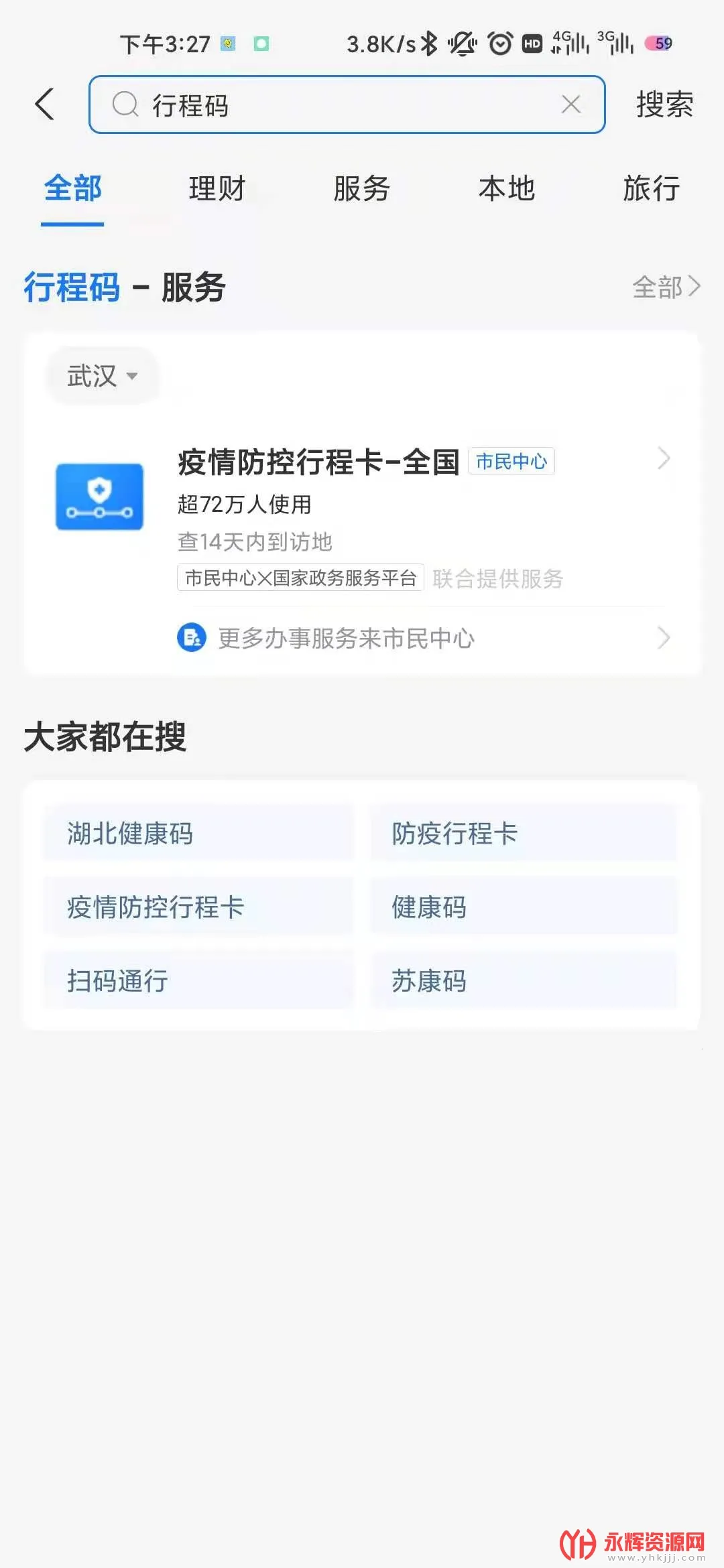The image size is (724, 1568).
Task: Expand the service card right arrow
Action: click(x=664, y=458)
